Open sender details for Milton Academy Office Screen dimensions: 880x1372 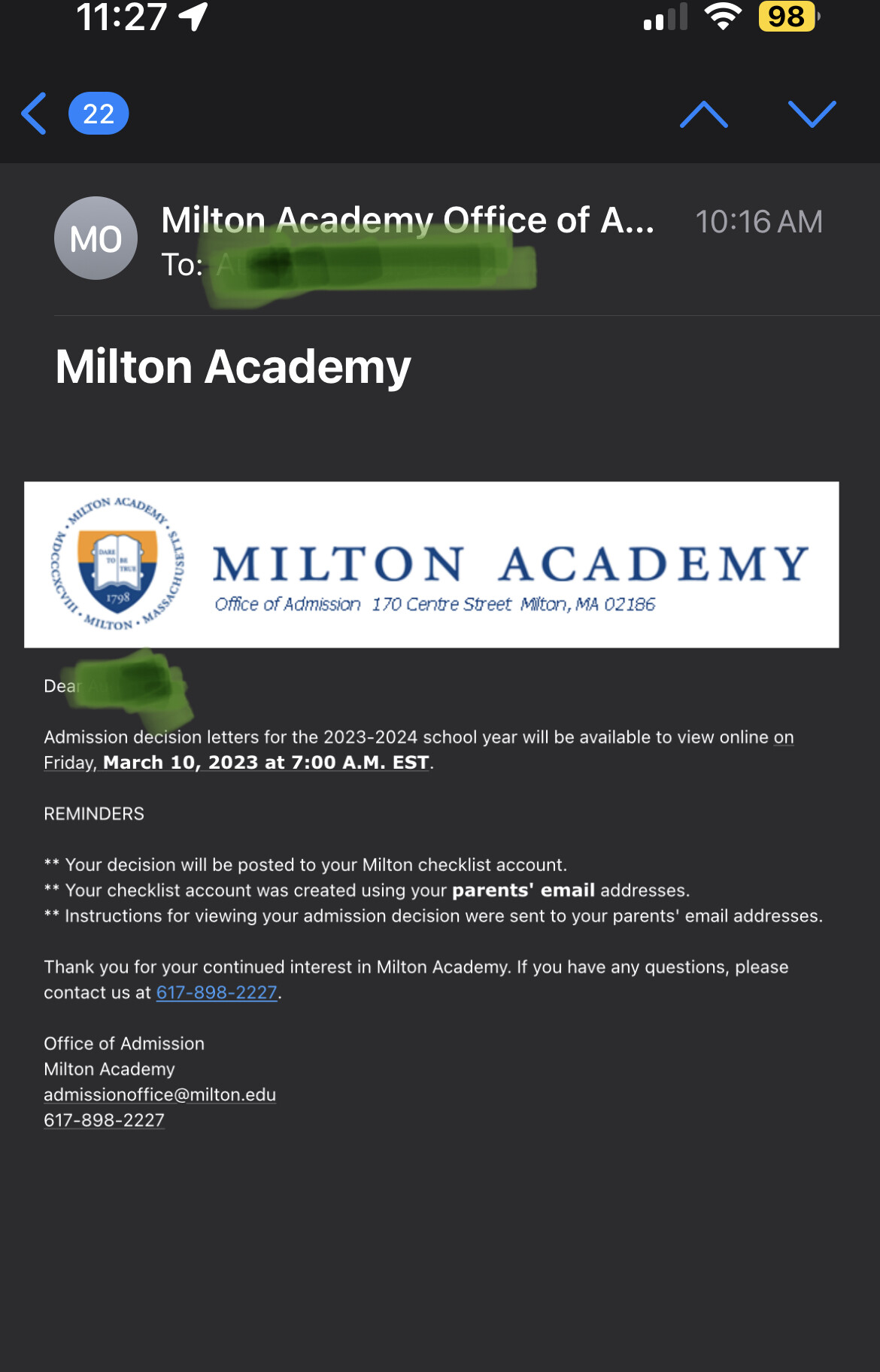pyautogui.click(x=407, y=220)
